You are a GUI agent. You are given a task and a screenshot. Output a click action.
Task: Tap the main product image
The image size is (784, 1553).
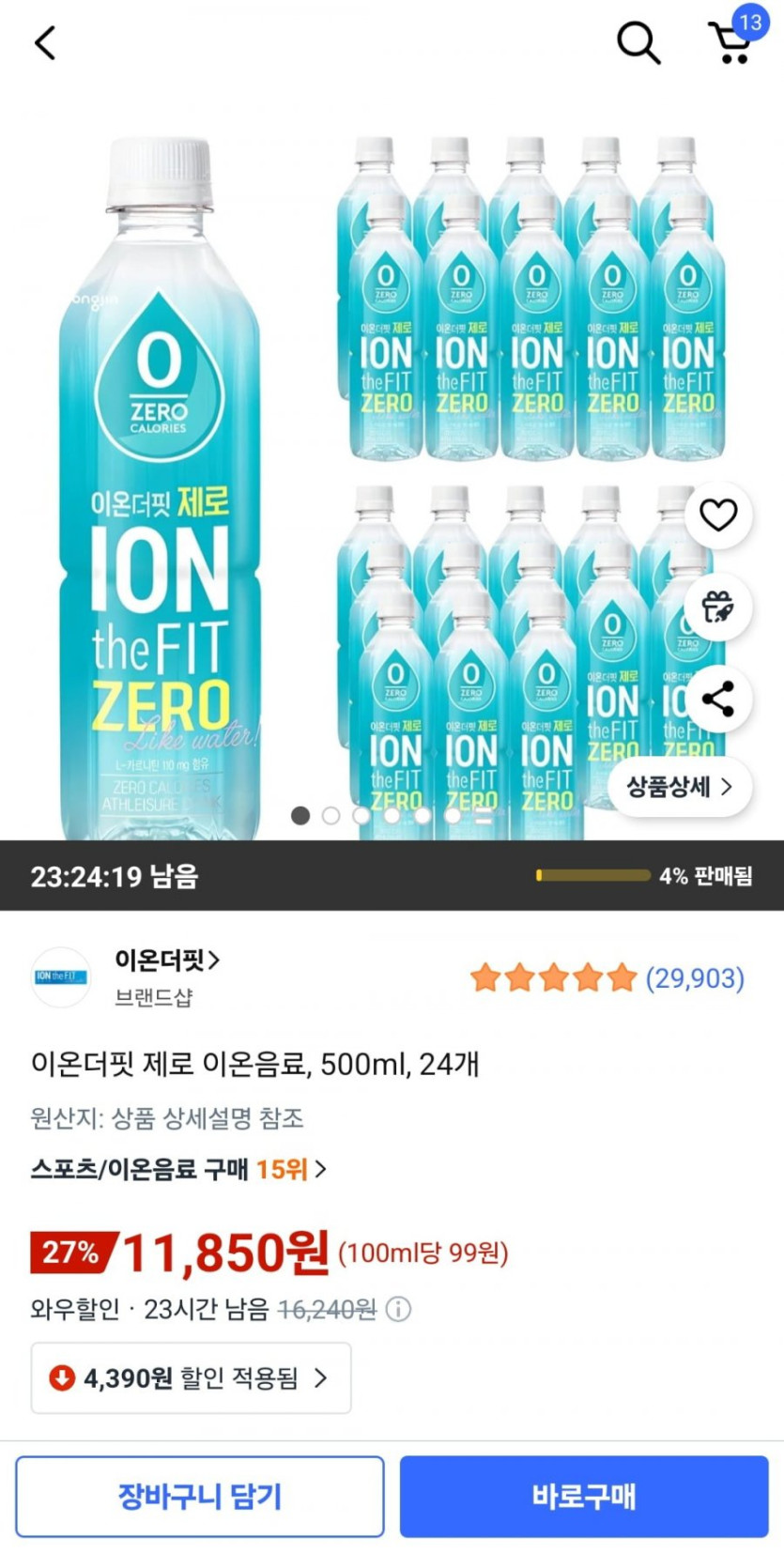coord(392,484)
